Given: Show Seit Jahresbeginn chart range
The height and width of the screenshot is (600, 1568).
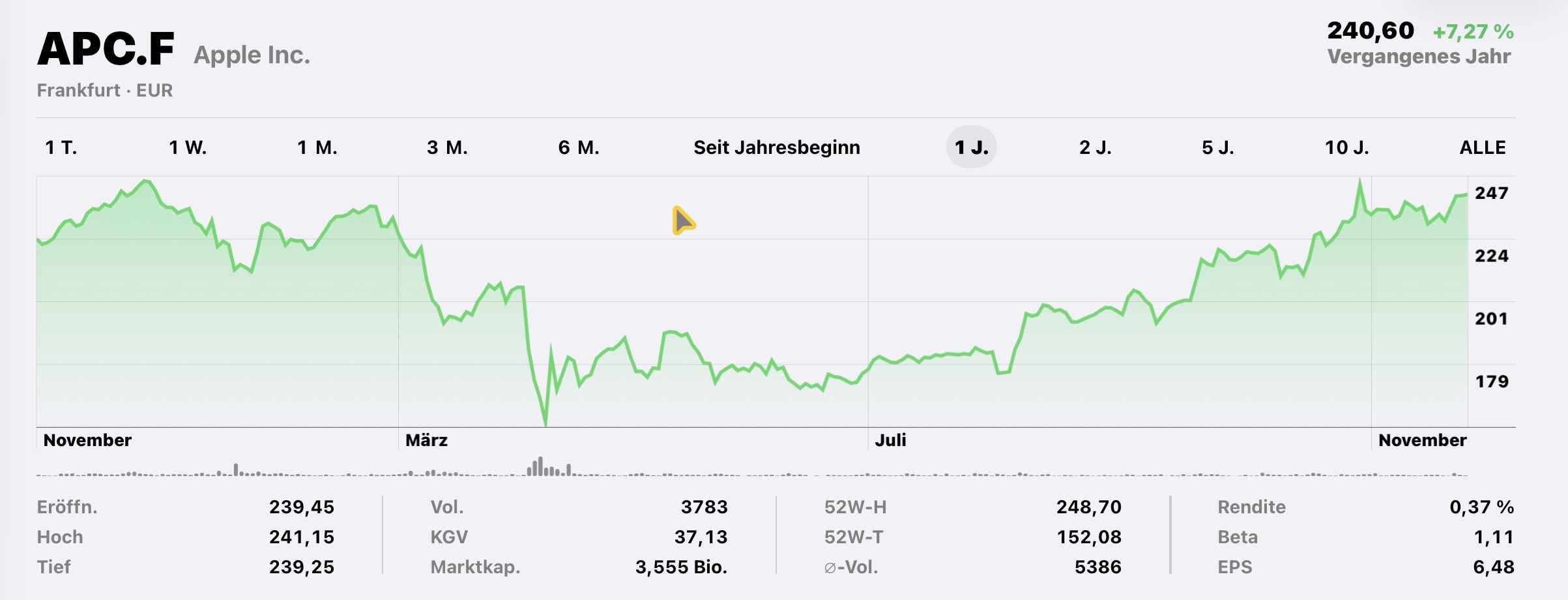Looking at the screenshot, I should 776,147.
